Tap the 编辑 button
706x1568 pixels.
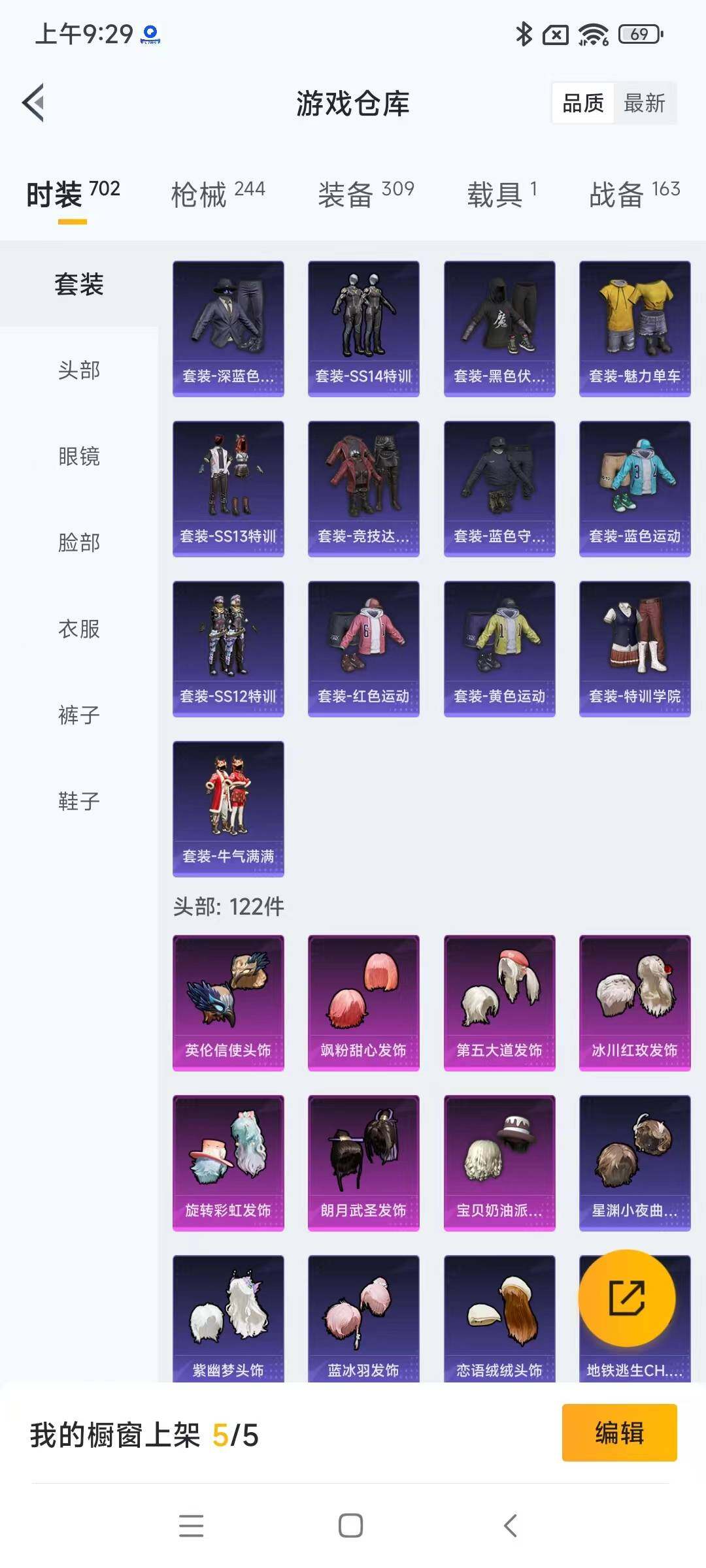pos(619,1432)
